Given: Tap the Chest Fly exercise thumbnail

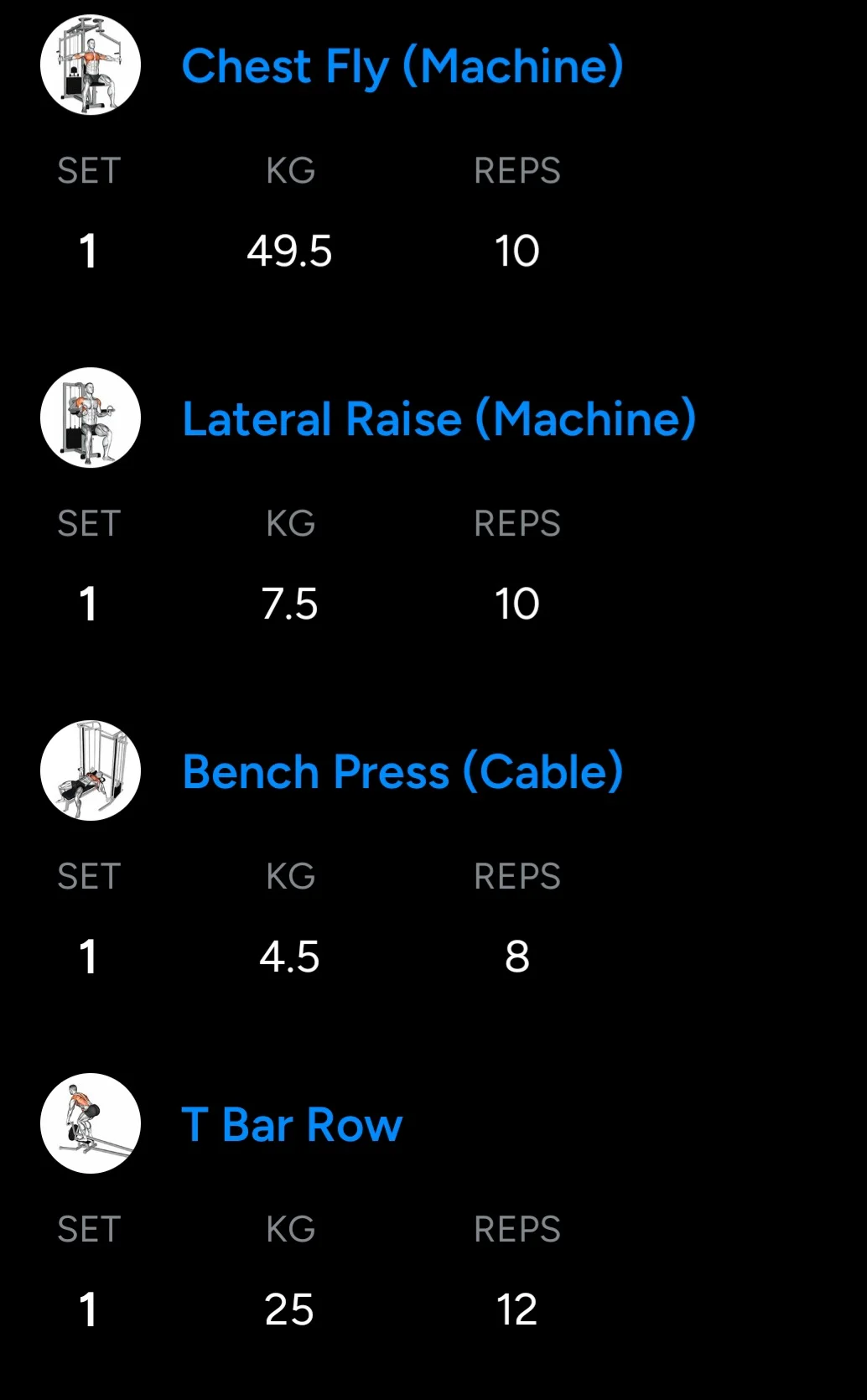Looking at the screenshot, I should pos(91,65).
